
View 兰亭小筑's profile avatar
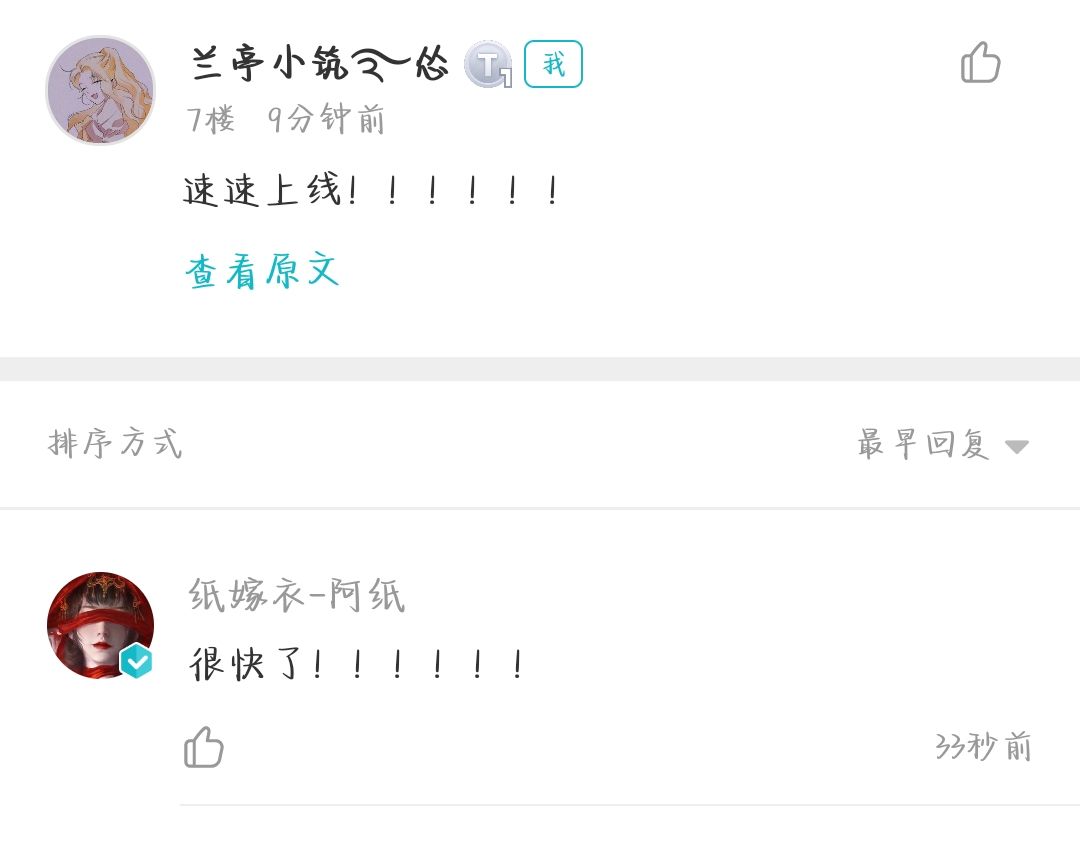click(101, 90)
